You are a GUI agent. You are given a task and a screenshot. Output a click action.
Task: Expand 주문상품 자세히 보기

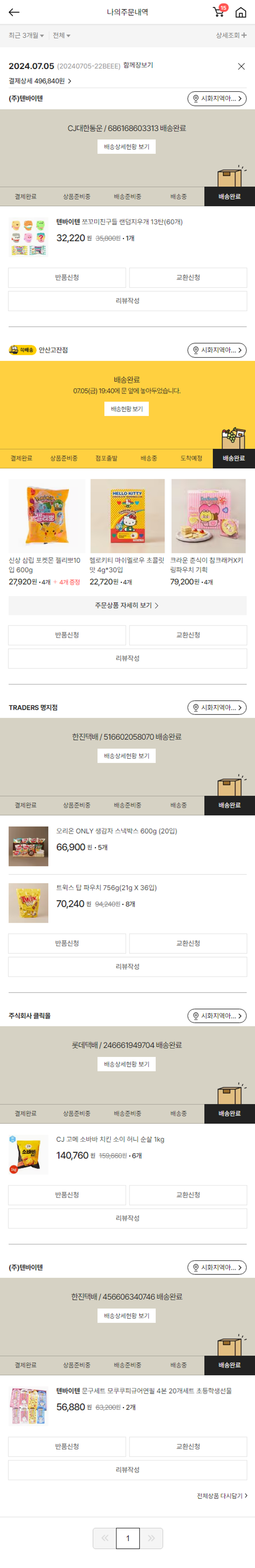[127, 606]
